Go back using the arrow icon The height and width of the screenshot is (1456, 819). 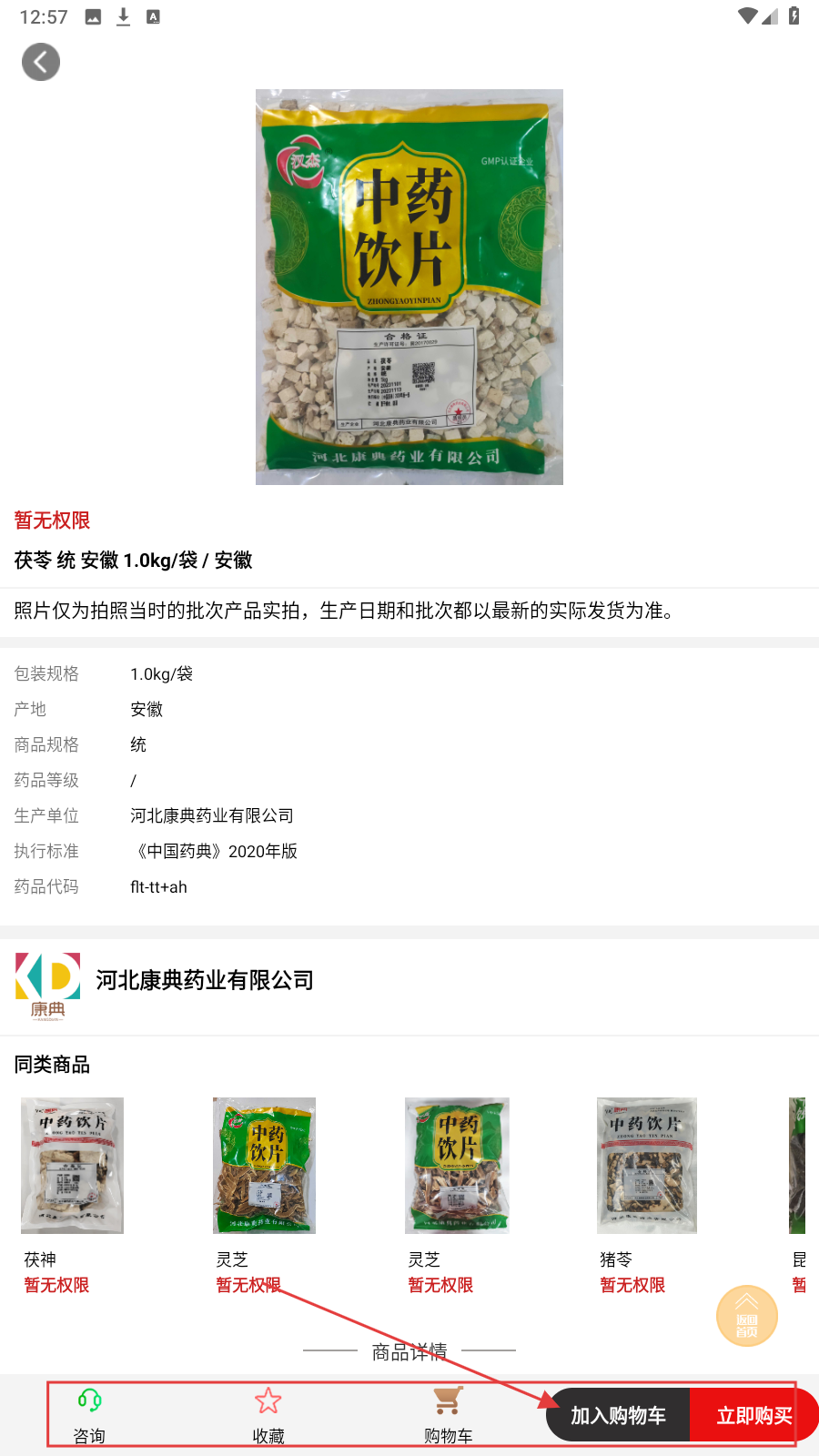41,63
